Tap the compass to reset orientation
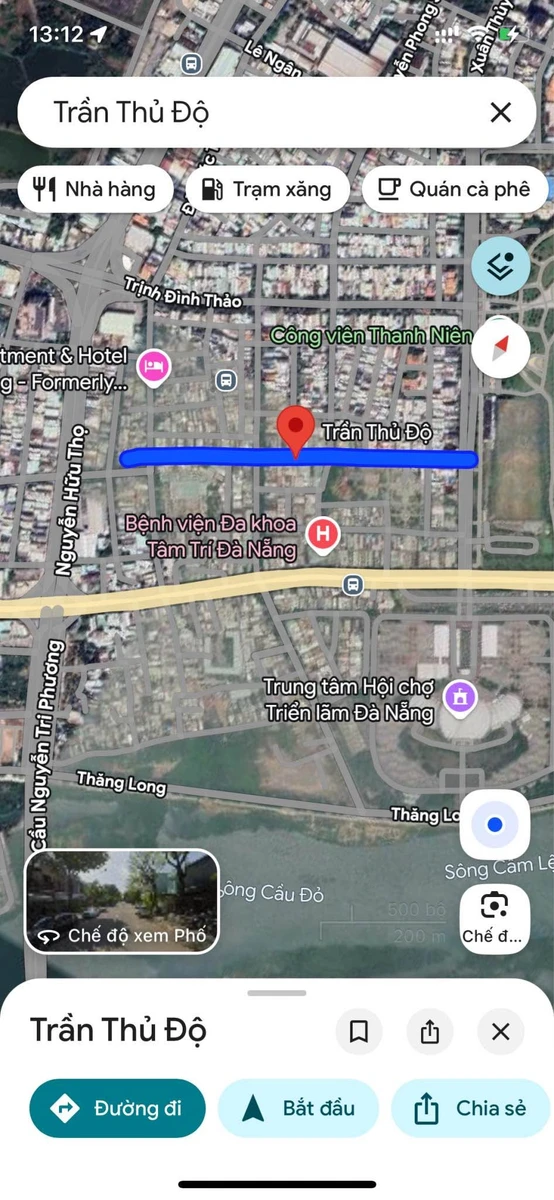The image size is (554, 1200). tap(501, 348)
